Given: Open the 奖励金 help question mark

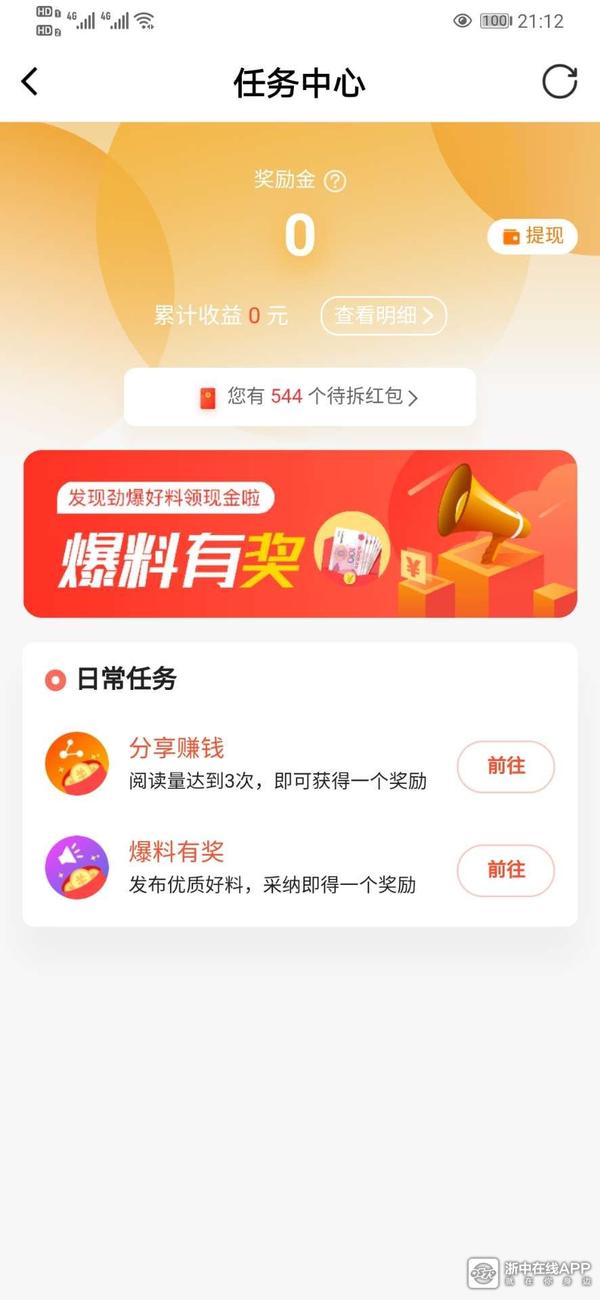Looking at the screenshot, I should point(336,181).
